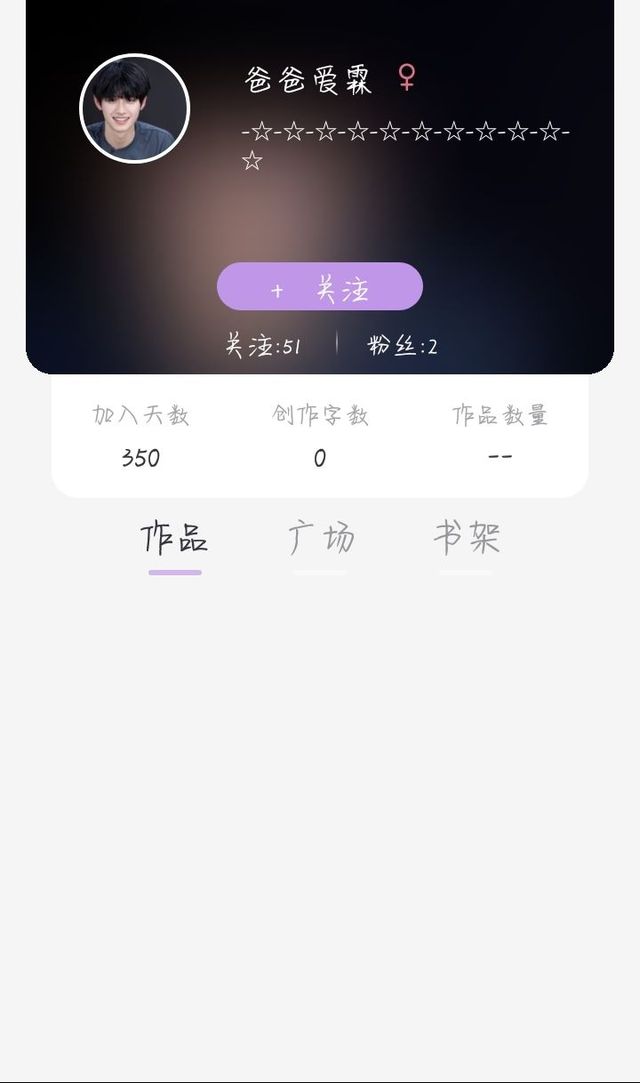
Task: Switch to the 广场 tab
Action: click(x=320, y=539)
